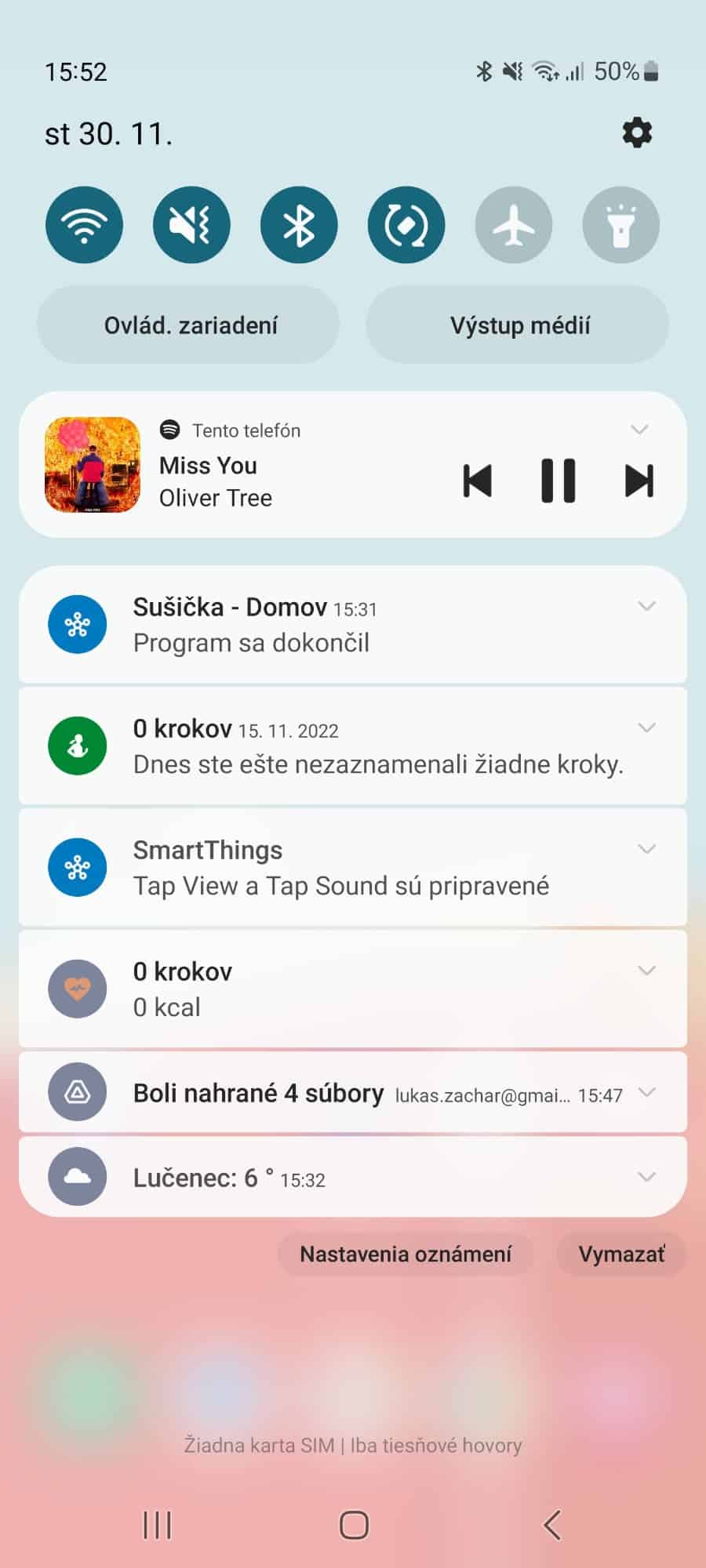The width and height of the screenshot is (706, 1568).
Task: Expand the Spotify media player card
Action: tap(639, 430)
